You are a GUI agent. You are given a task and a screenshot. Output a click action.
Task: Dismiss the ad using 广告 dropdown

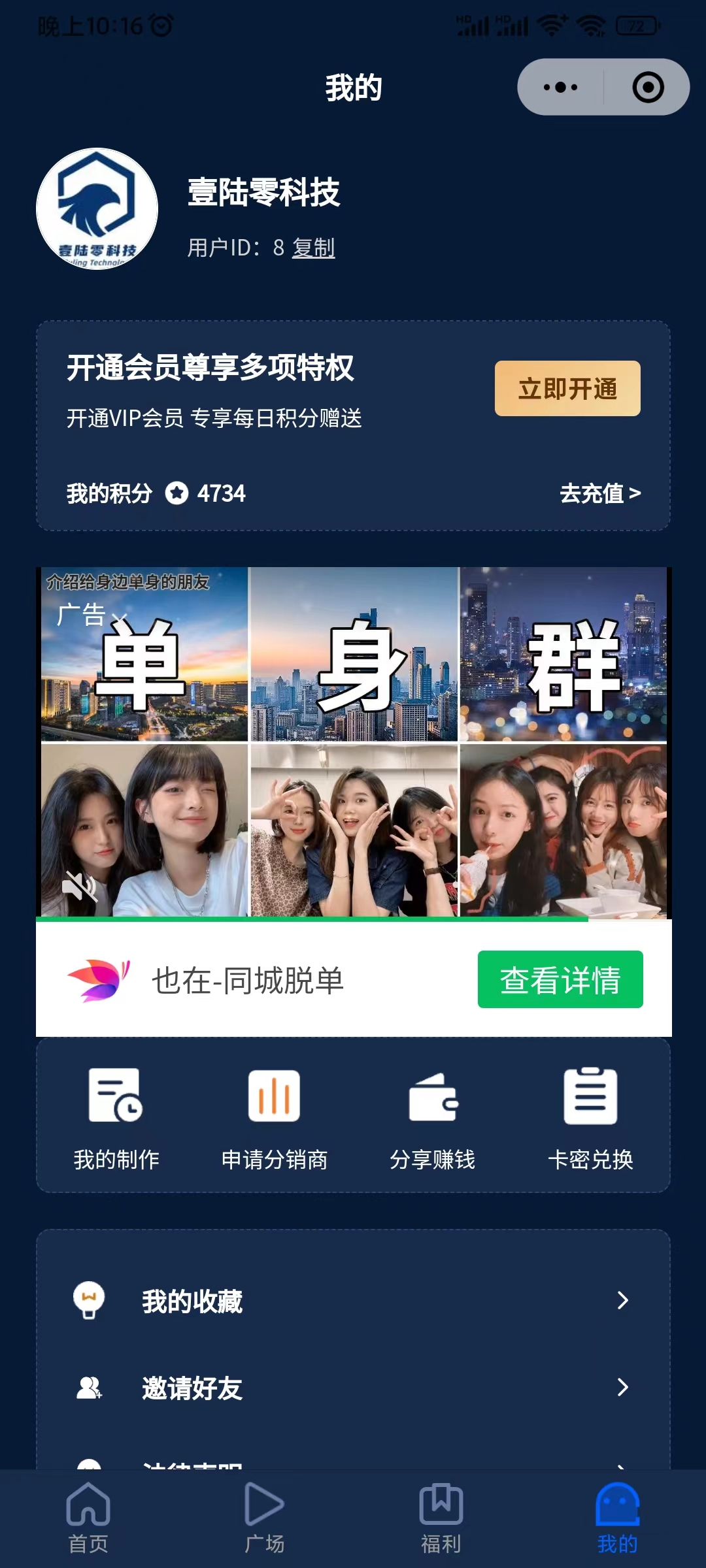coord(90,615)
